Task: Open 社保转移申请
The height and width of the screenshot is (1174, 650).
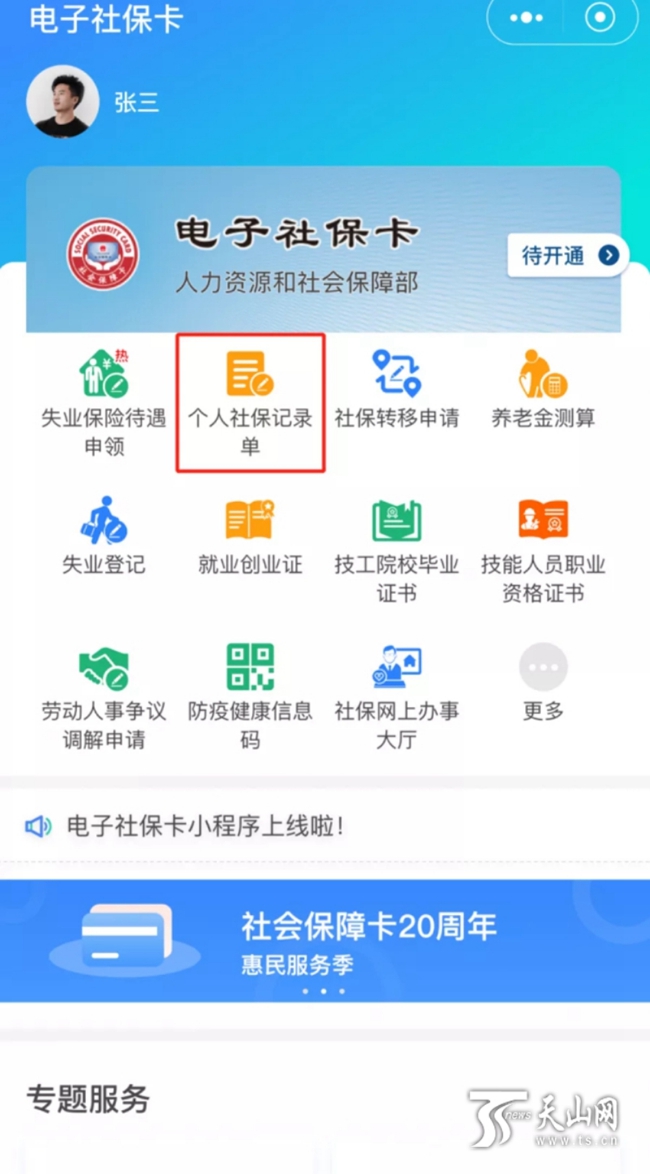Action: click(397, 390)
